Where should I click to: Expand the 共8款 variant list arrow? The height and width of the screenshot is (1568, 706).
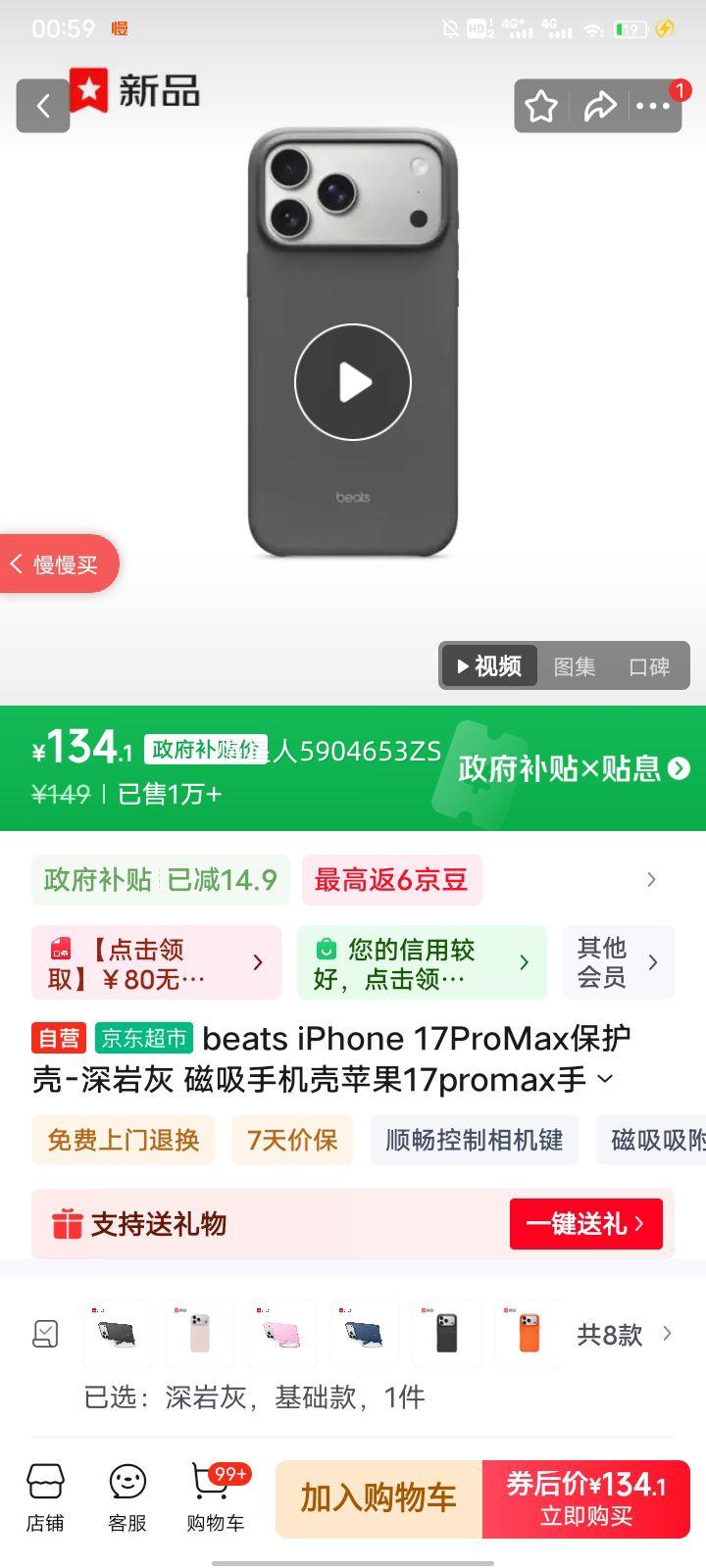click(668, 1335)
